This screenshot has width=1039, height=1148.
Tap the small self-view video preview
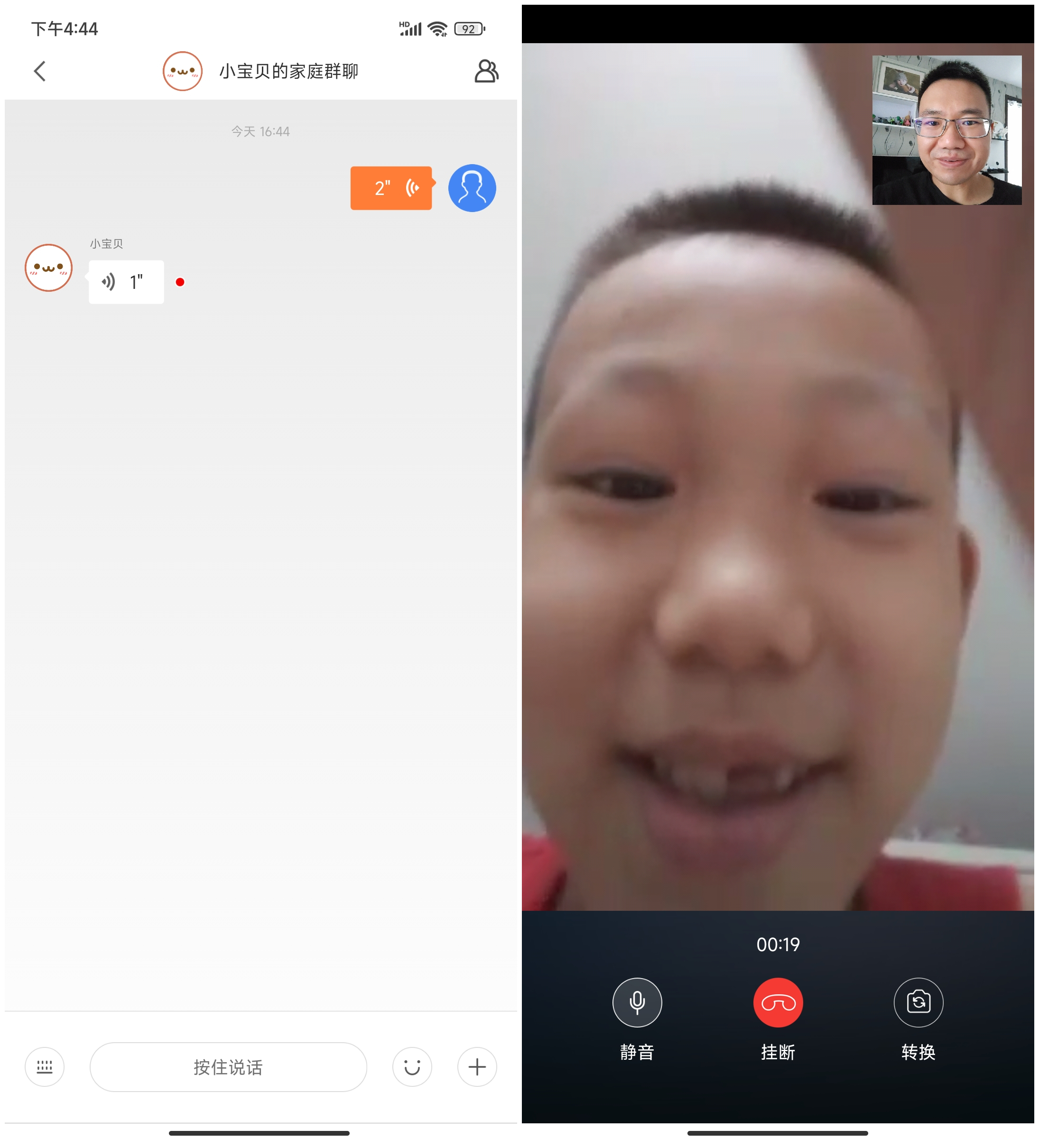[x=946, y=130]
